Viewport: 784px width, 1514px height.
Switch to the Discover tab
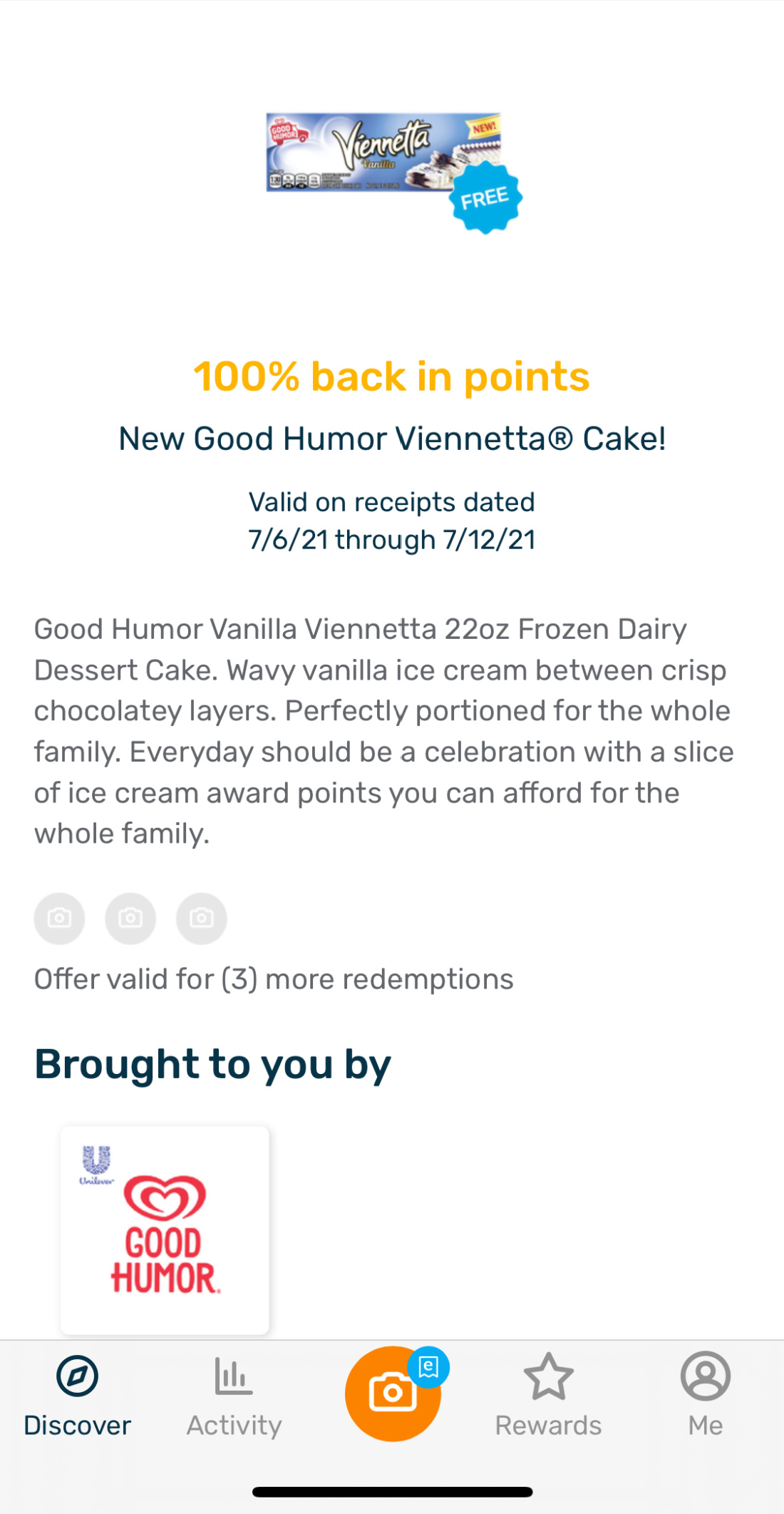(77, 1395)
